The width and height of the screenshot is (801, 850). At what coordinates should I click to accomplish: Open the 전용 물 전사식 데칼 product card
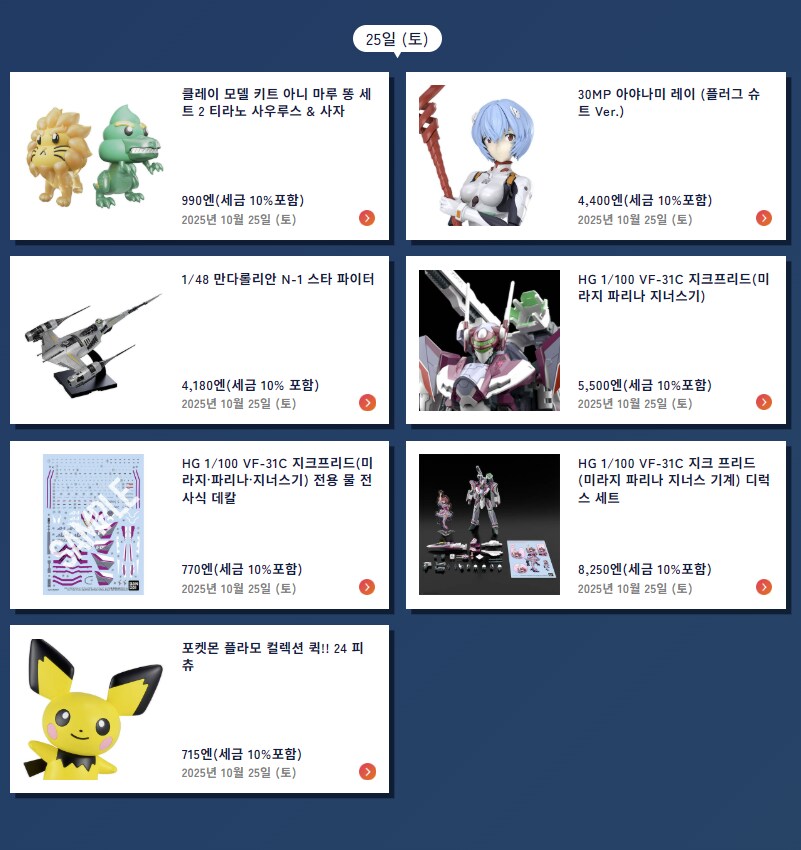click(200, 524)
